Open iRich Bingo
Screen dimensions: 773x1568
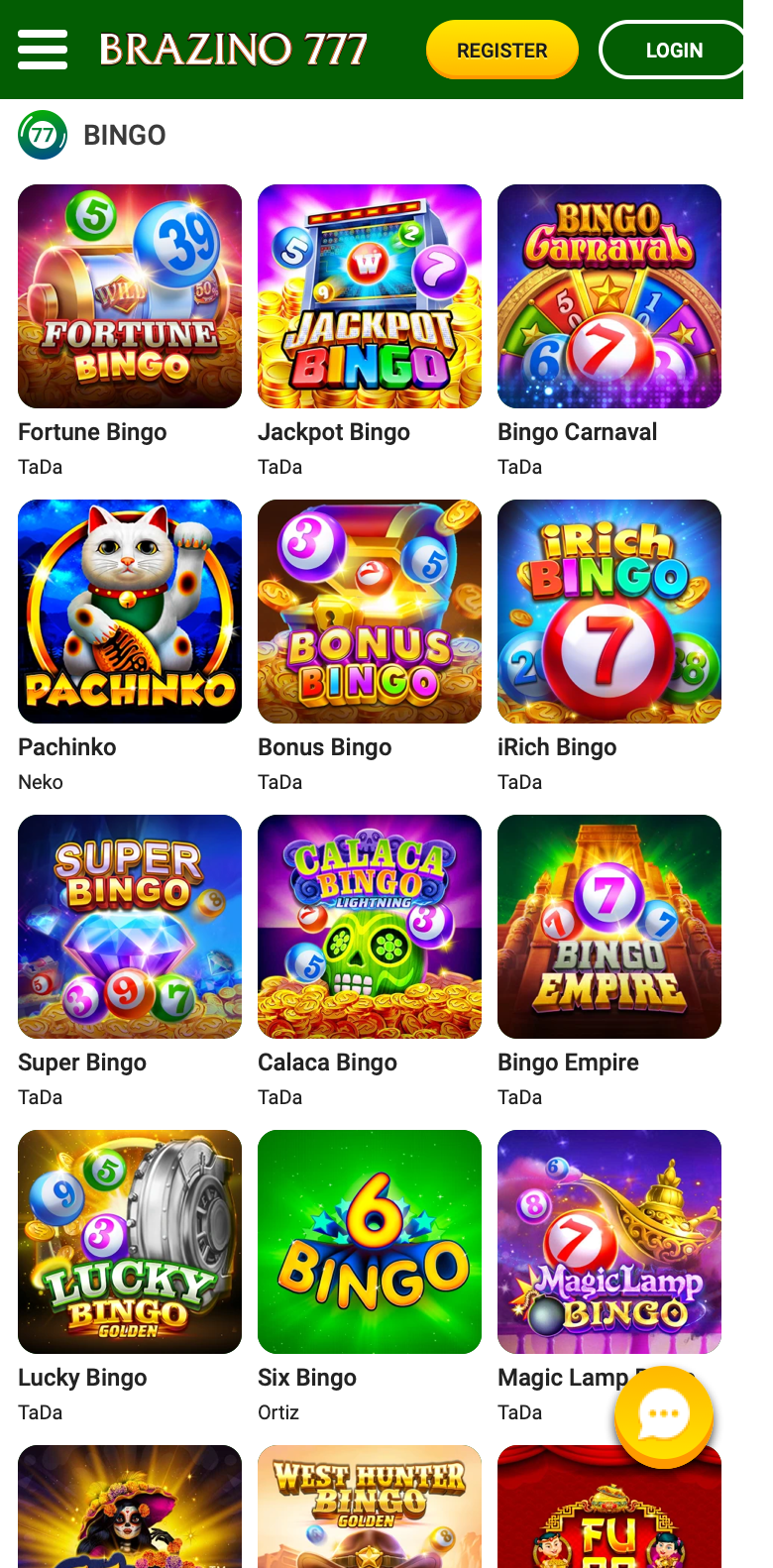tap(609, 612)
